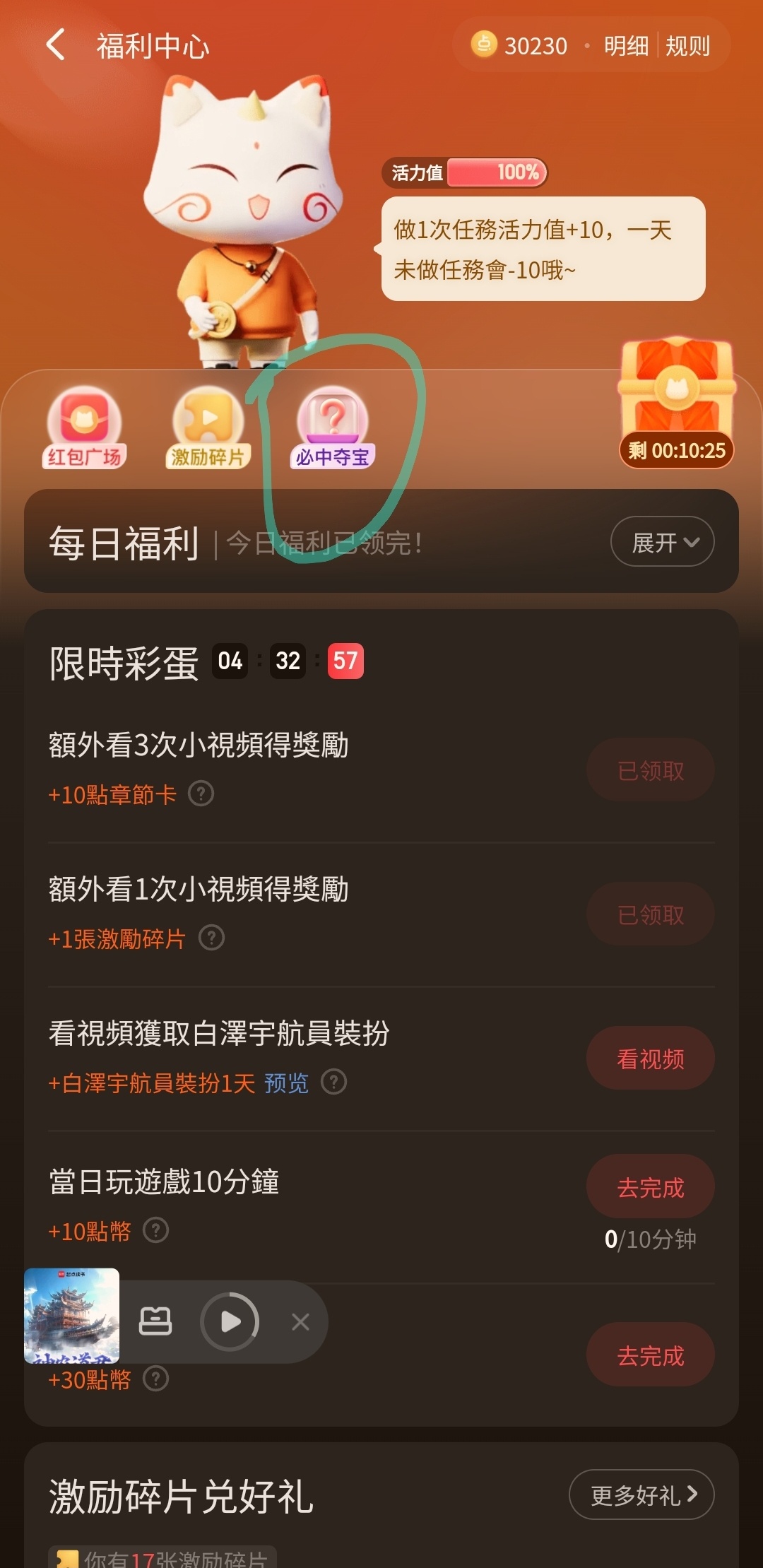Tap 看视频 for 白澤宇航員裝扮
Image resolution: width=763 pixels, height=1568 pixels.
point(650,1058)
